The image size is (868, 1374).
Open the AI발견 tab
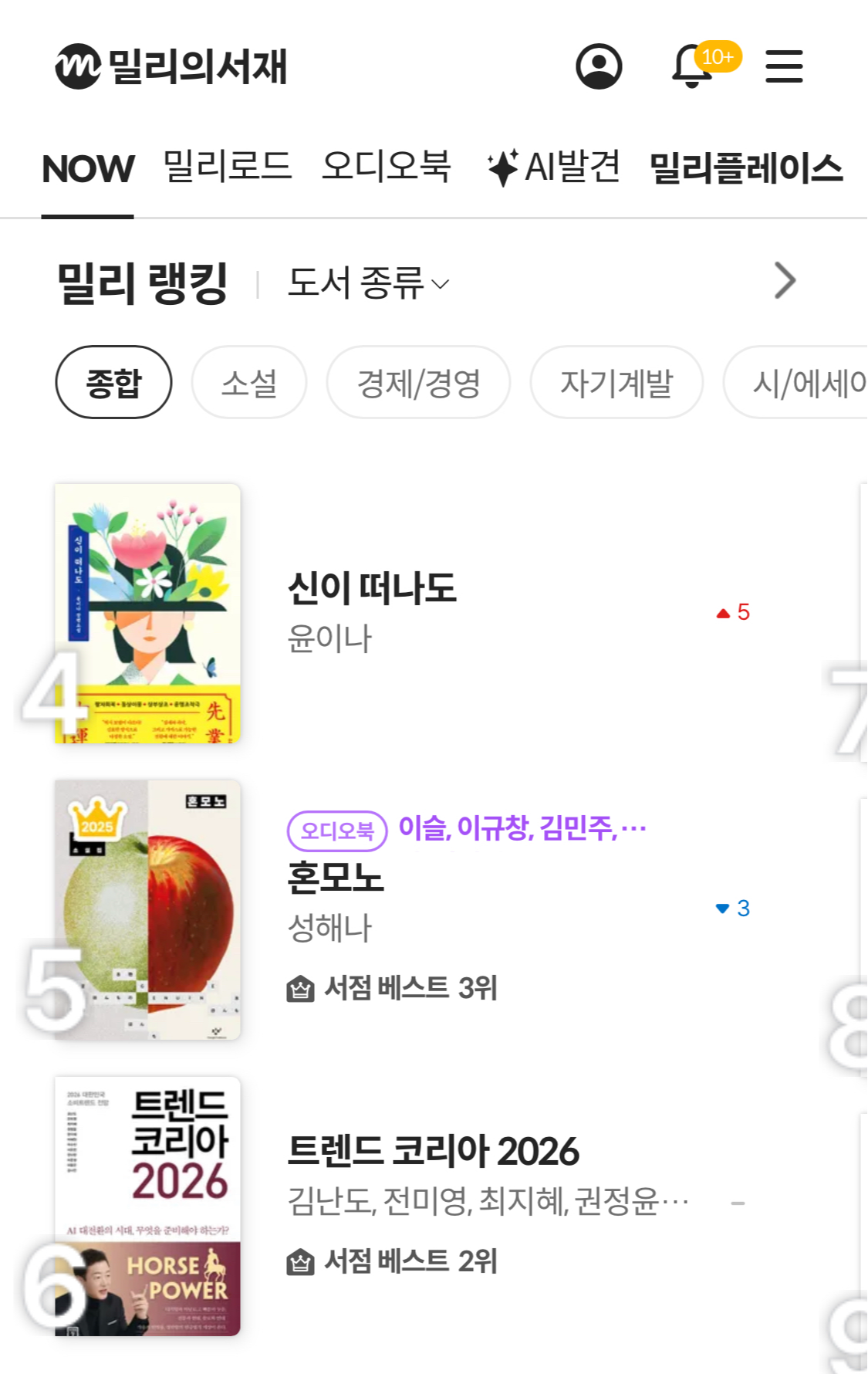(554, 167)
